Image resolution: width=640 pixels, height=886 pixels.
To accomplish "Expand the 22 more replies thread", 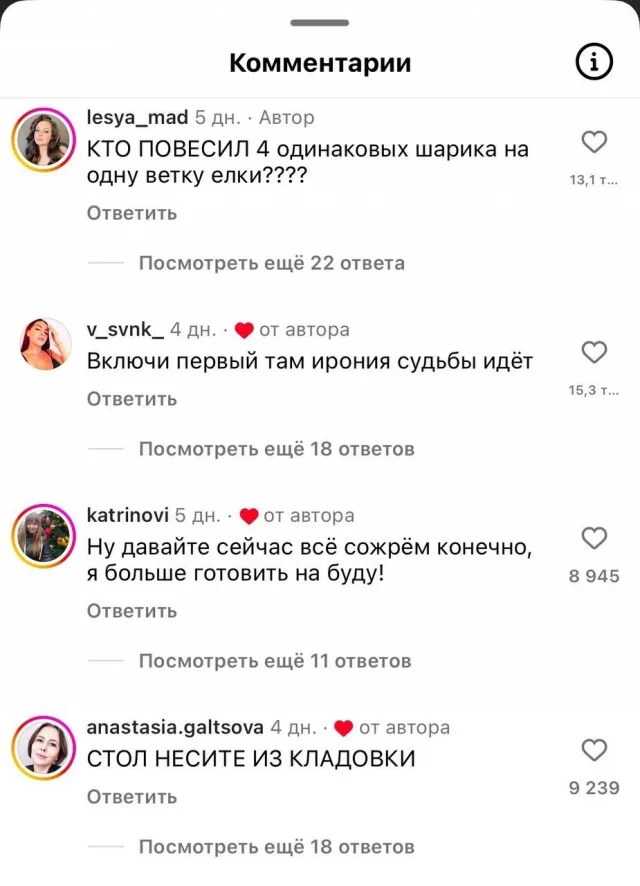I will coord(271,264).
